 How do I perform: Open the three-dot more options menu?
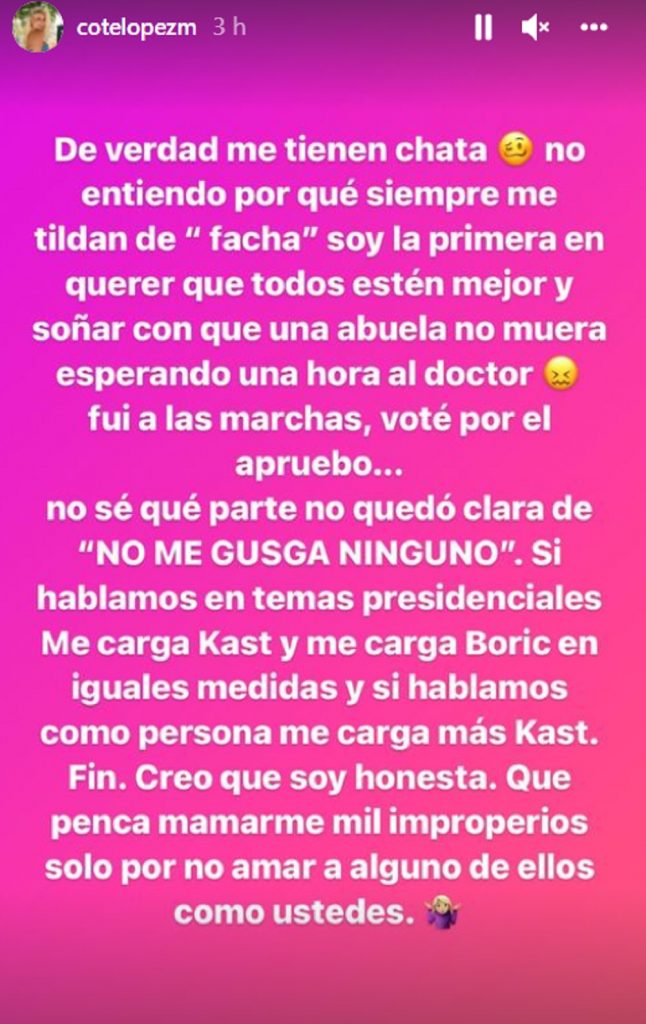(594, 29)
